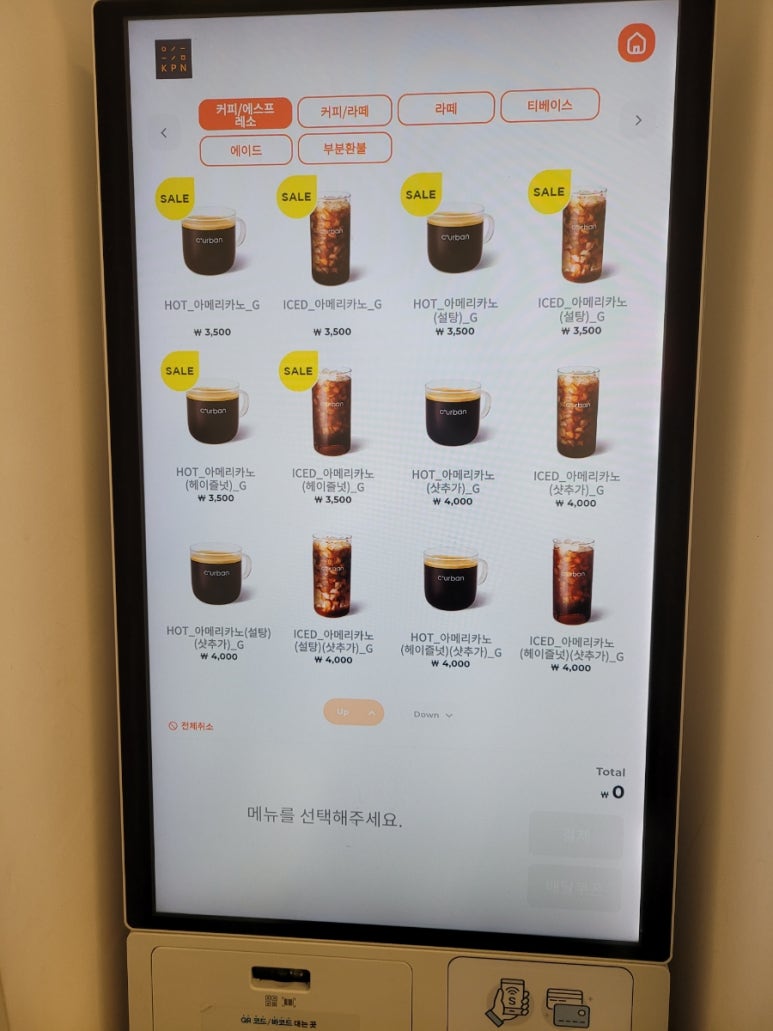Tap the Up page button

(353, 712)
